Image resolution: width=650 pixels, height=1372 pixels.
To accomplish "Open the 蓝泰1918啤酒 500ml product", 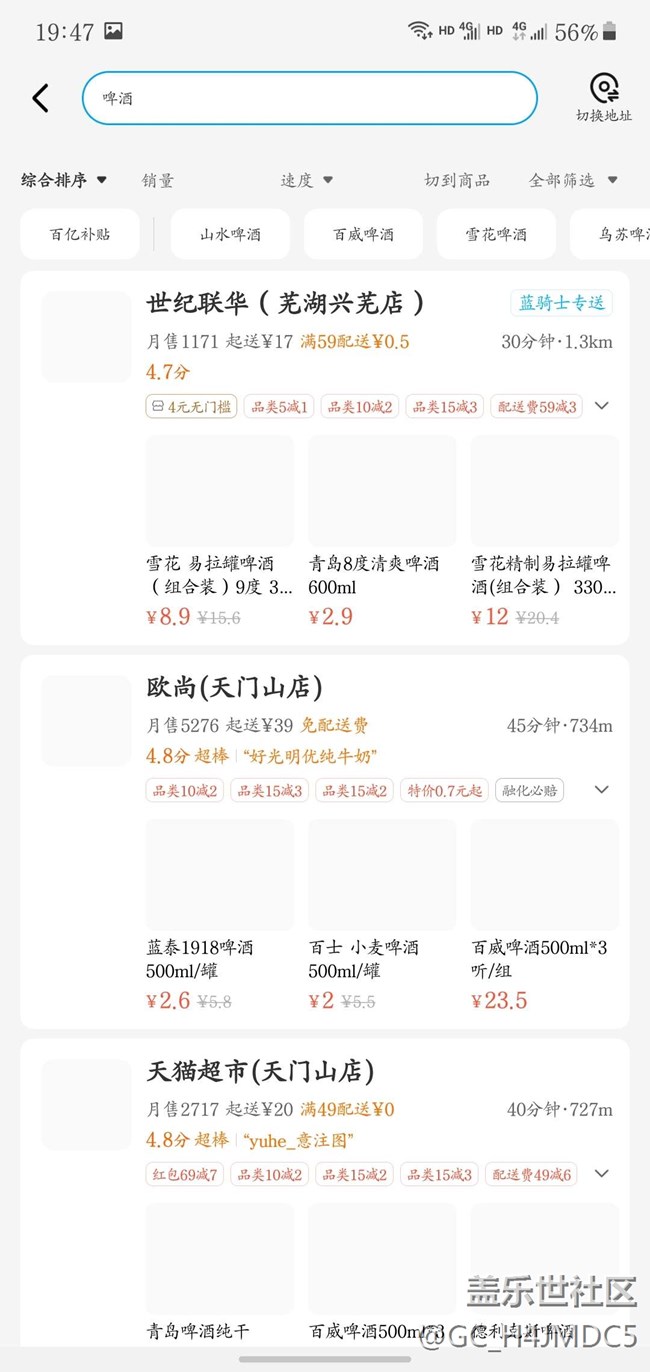I will 220,915.
